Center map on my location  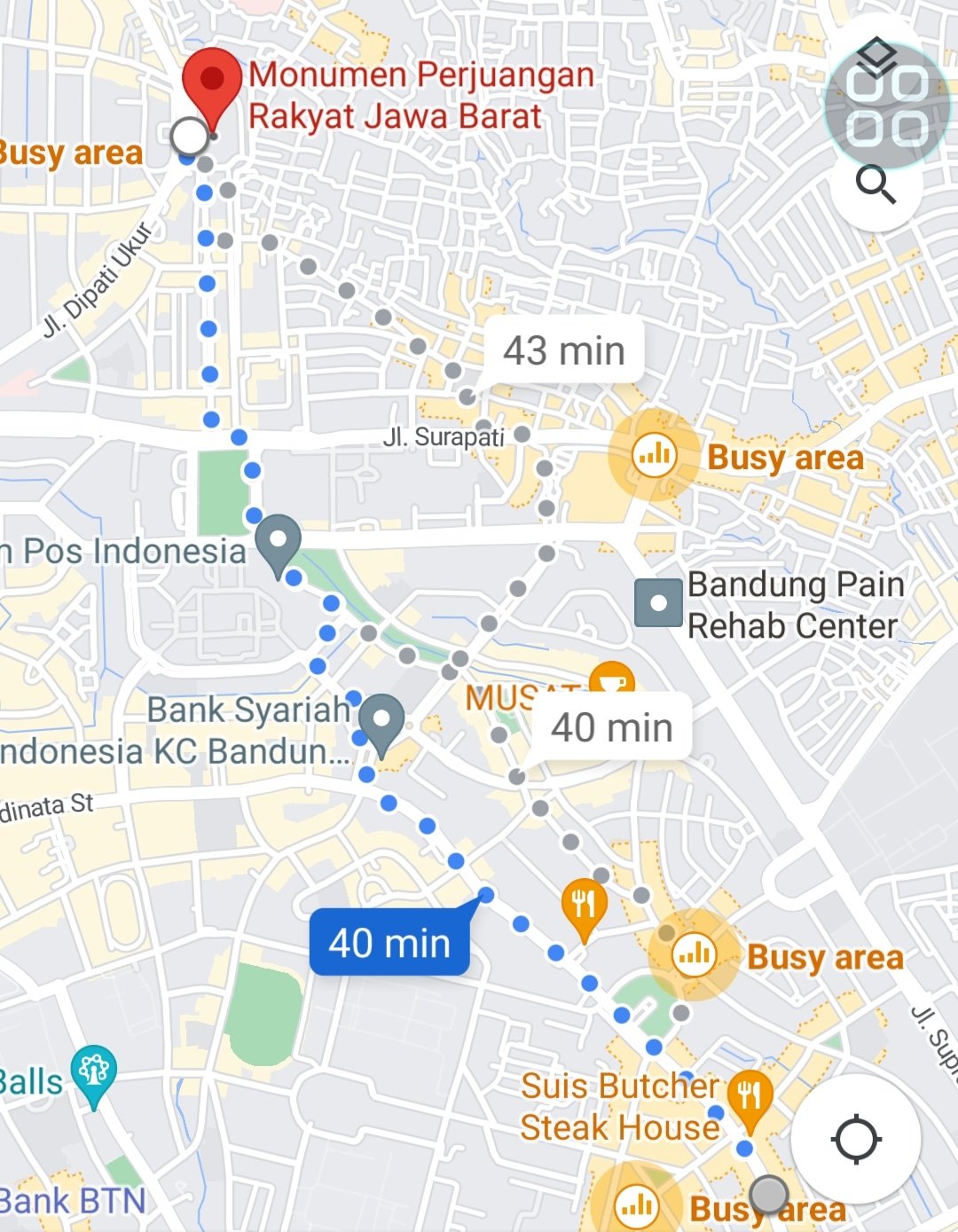[856, 1140]
